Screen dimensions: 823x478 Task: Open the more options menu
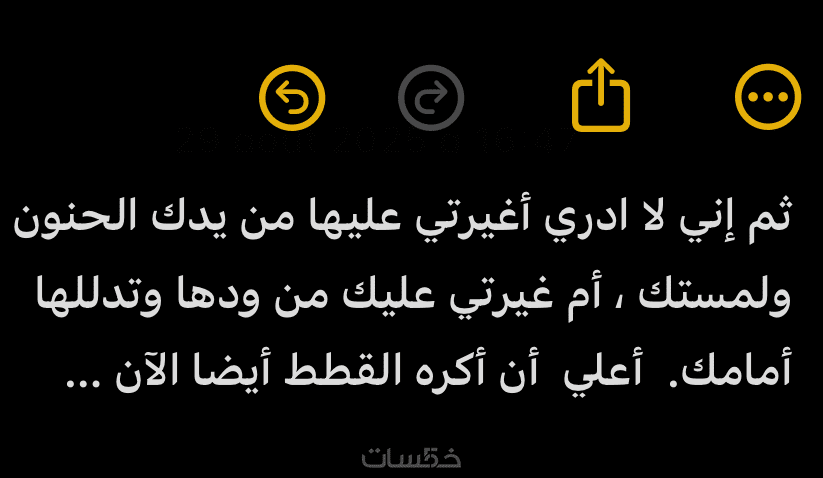click(x=768, y=97)
